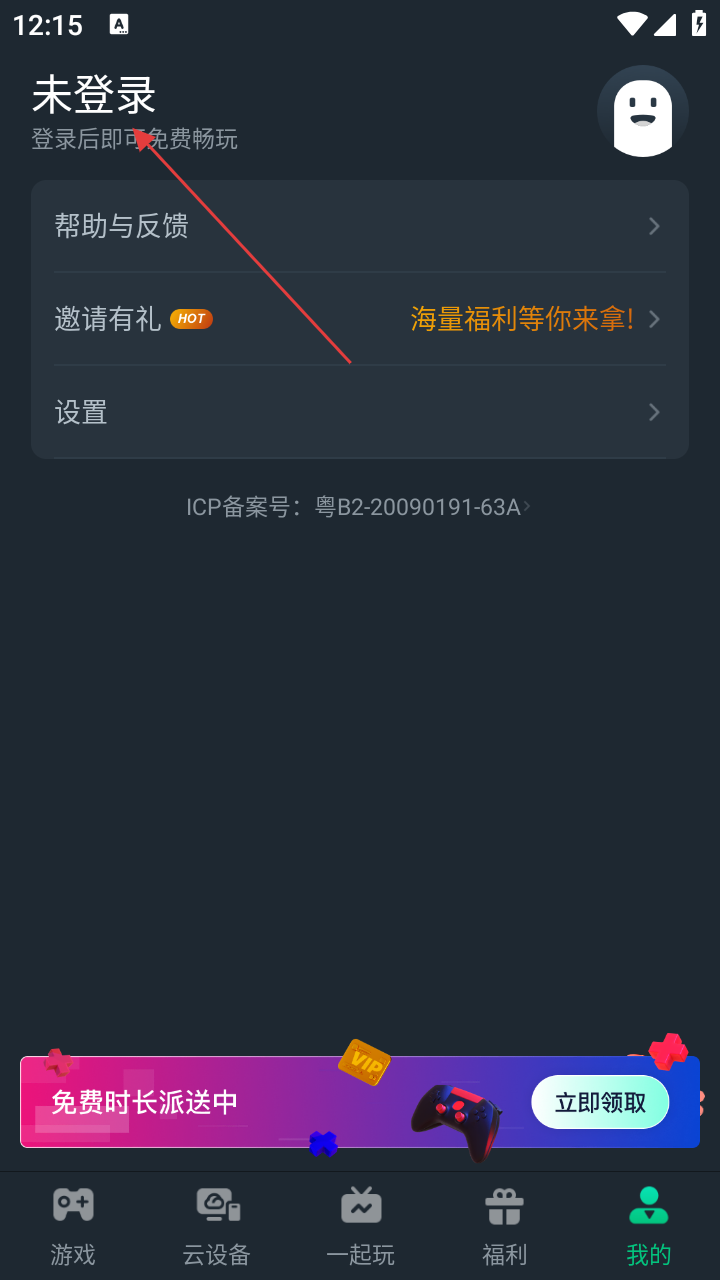The image size is (720, 1280).
Task: Switch to the 一起玩 tab
Action: point(360,1225)
